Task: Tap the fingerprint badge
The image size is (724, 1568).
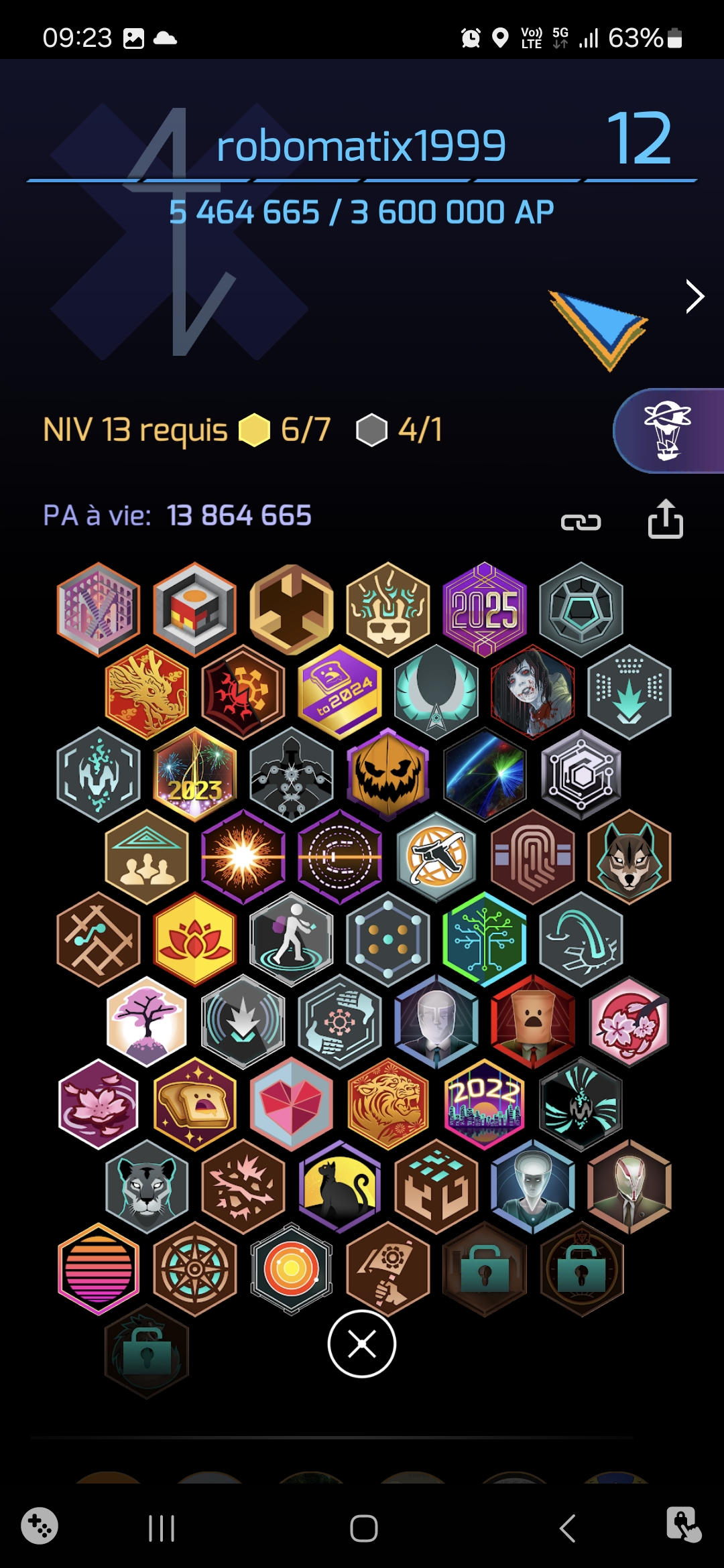Action: (533, 857)
